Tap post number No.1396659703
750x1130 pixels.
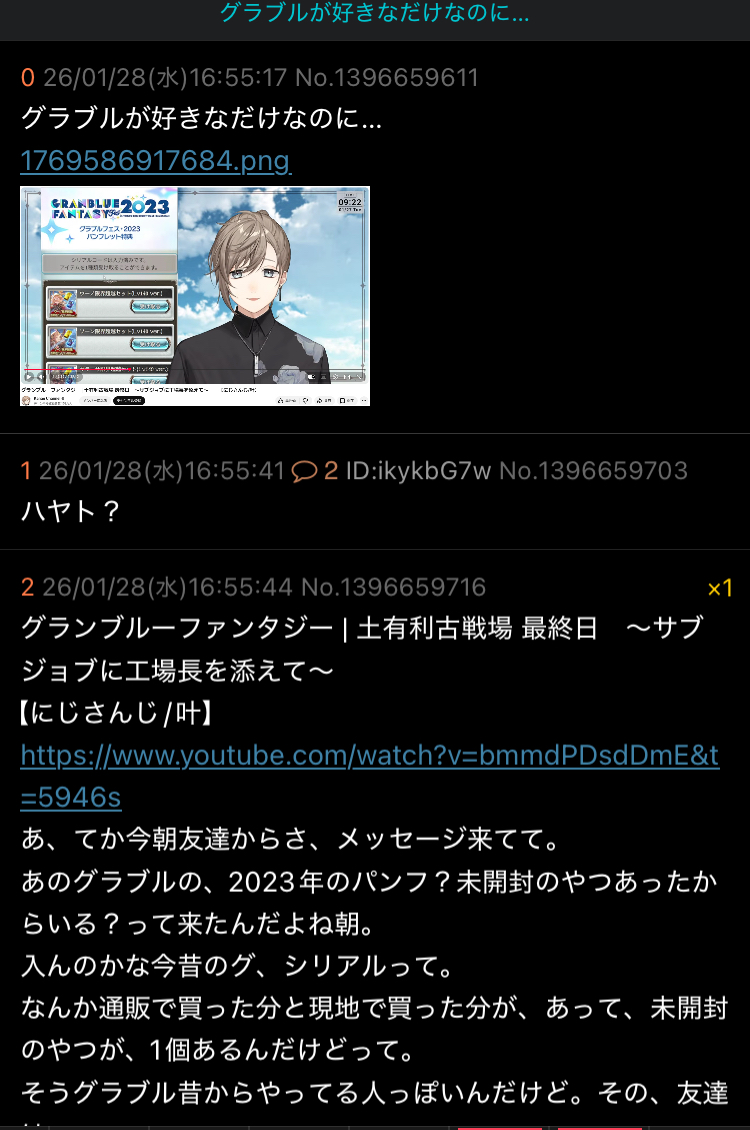pyautogui.click(x=593, y=471)
